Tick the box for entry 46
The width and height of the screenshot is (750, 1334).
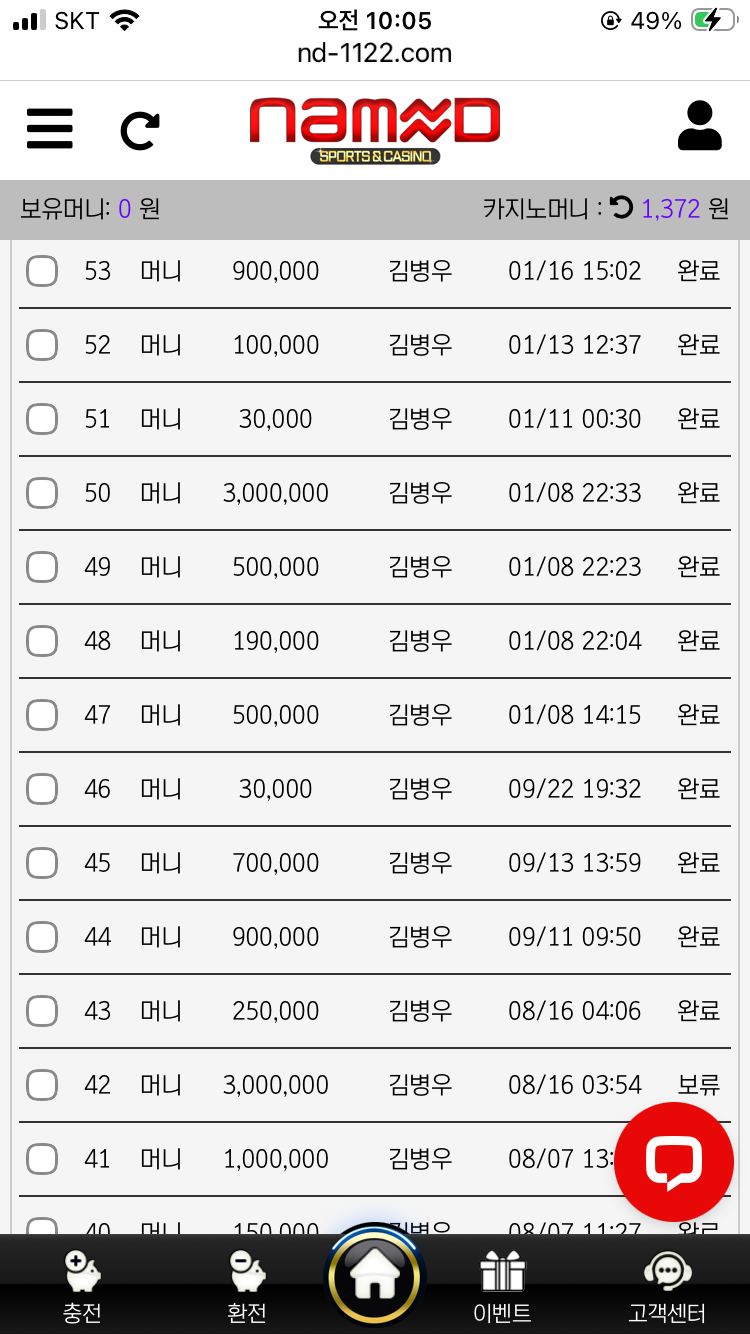42,789
